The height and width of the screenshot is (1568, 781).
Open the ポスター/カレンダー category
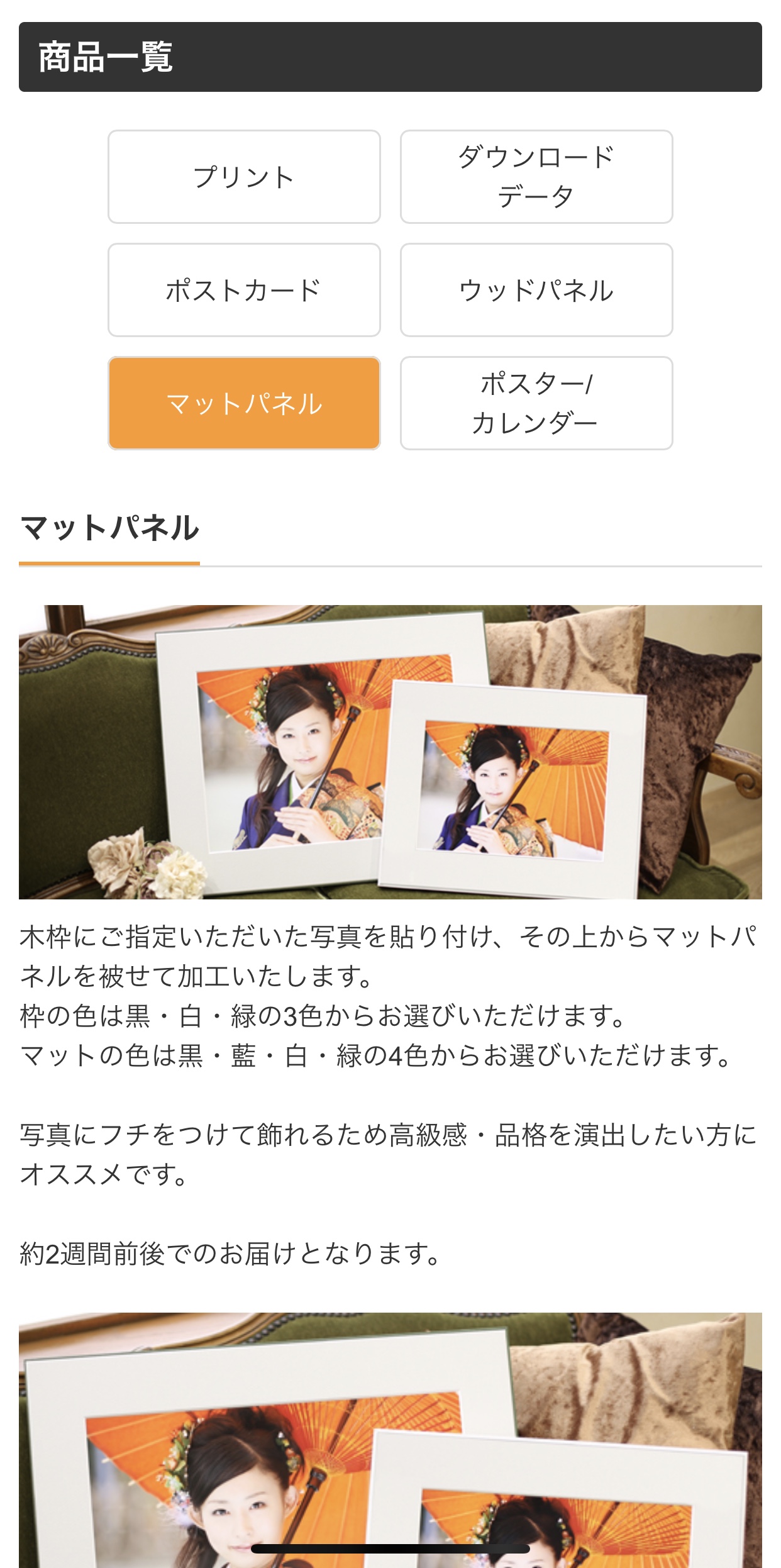536,403
